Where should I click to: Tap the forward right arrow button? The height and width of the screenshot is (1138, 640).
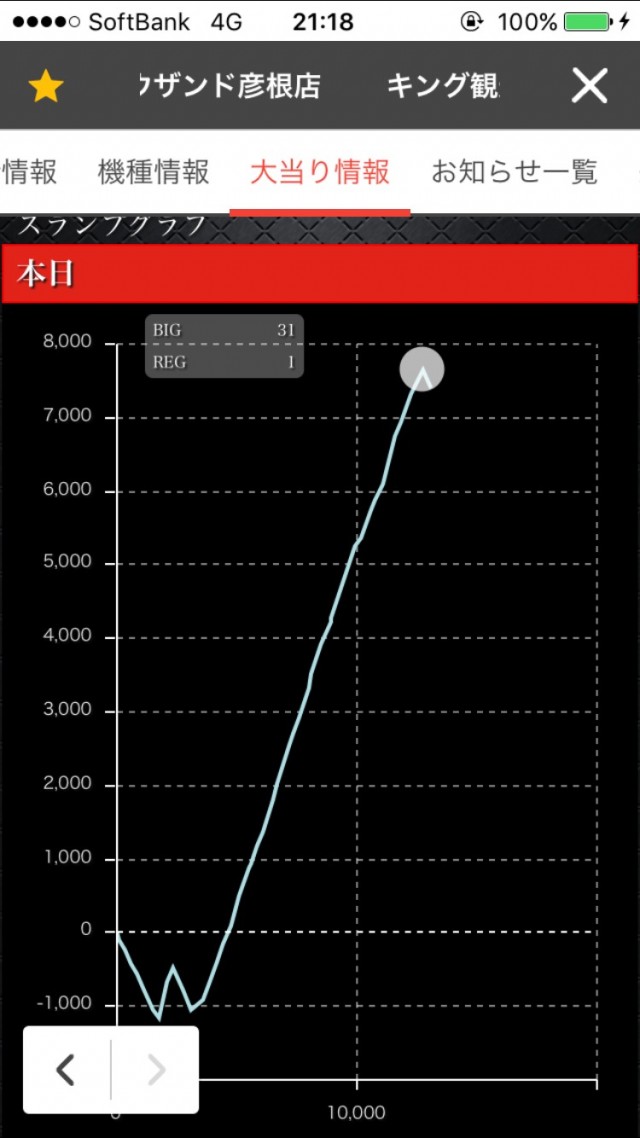point(156,1070)
